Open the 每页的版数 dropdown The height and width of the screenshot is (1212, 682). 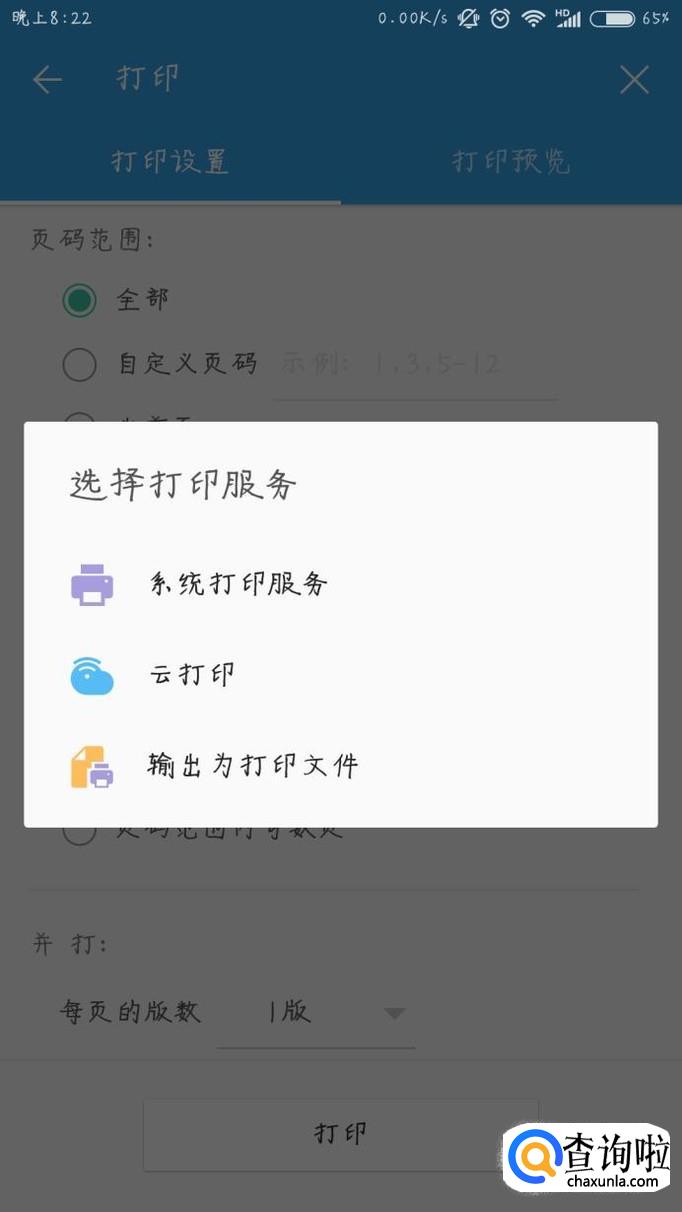click(315, 1013)
